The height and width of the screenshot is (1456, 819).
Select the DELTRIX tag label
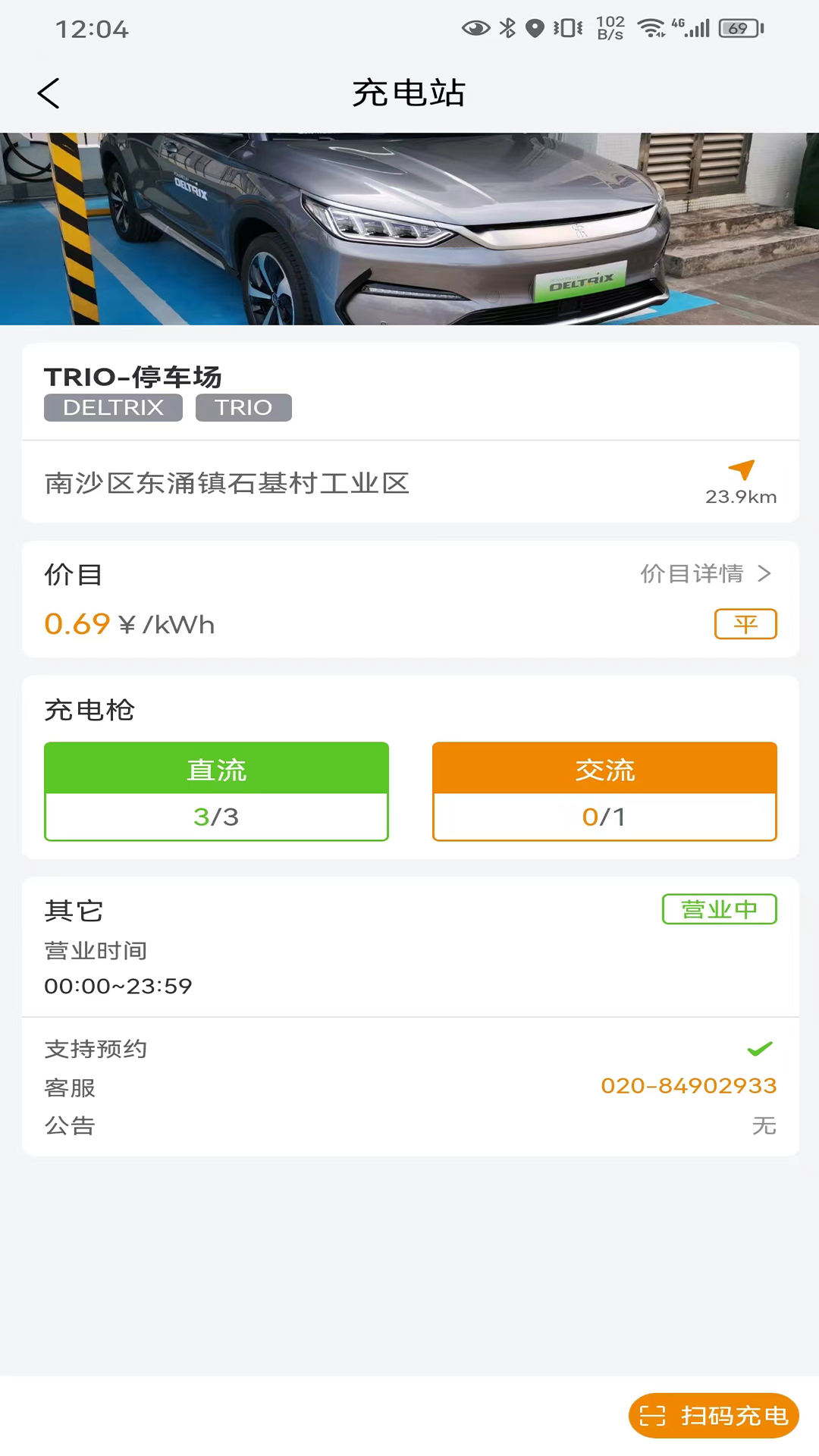pyautogui.click(x=112, y=407)
